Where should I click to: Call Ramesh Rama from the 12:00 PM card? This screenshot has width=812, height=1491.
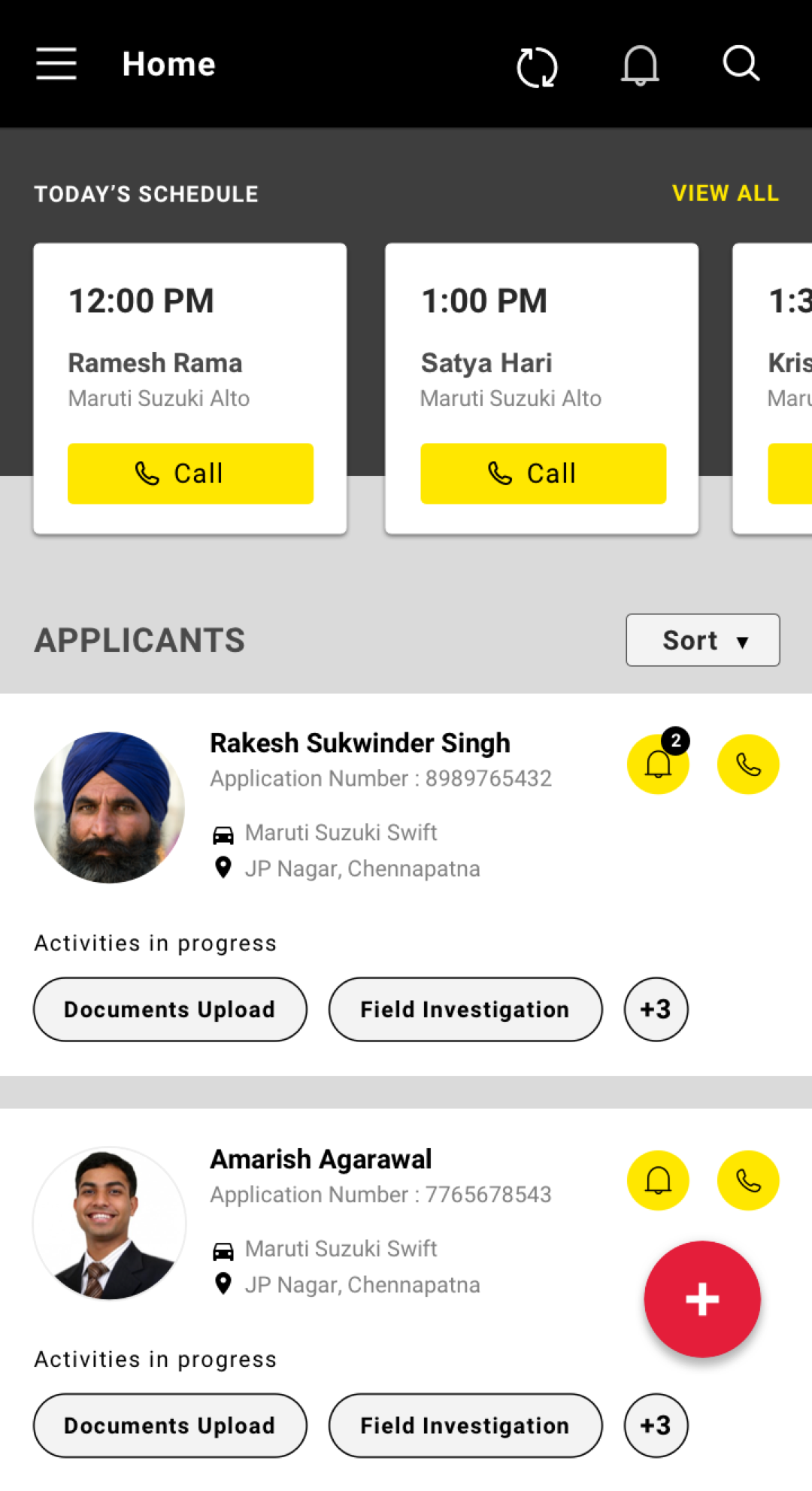point(190,474)
